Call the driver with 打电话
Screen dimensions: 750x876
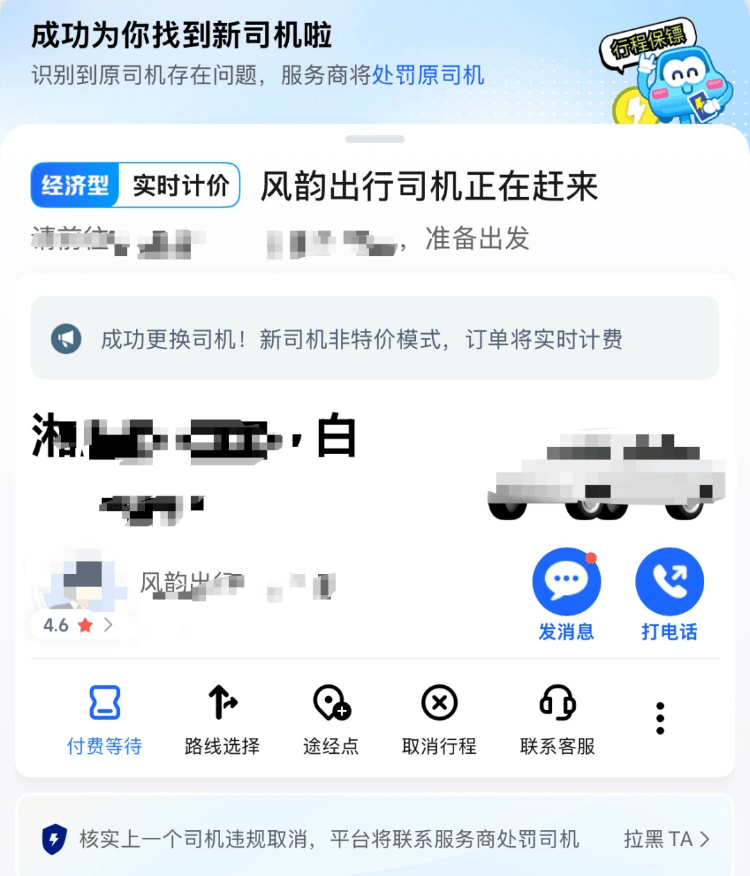click(669, 594)
